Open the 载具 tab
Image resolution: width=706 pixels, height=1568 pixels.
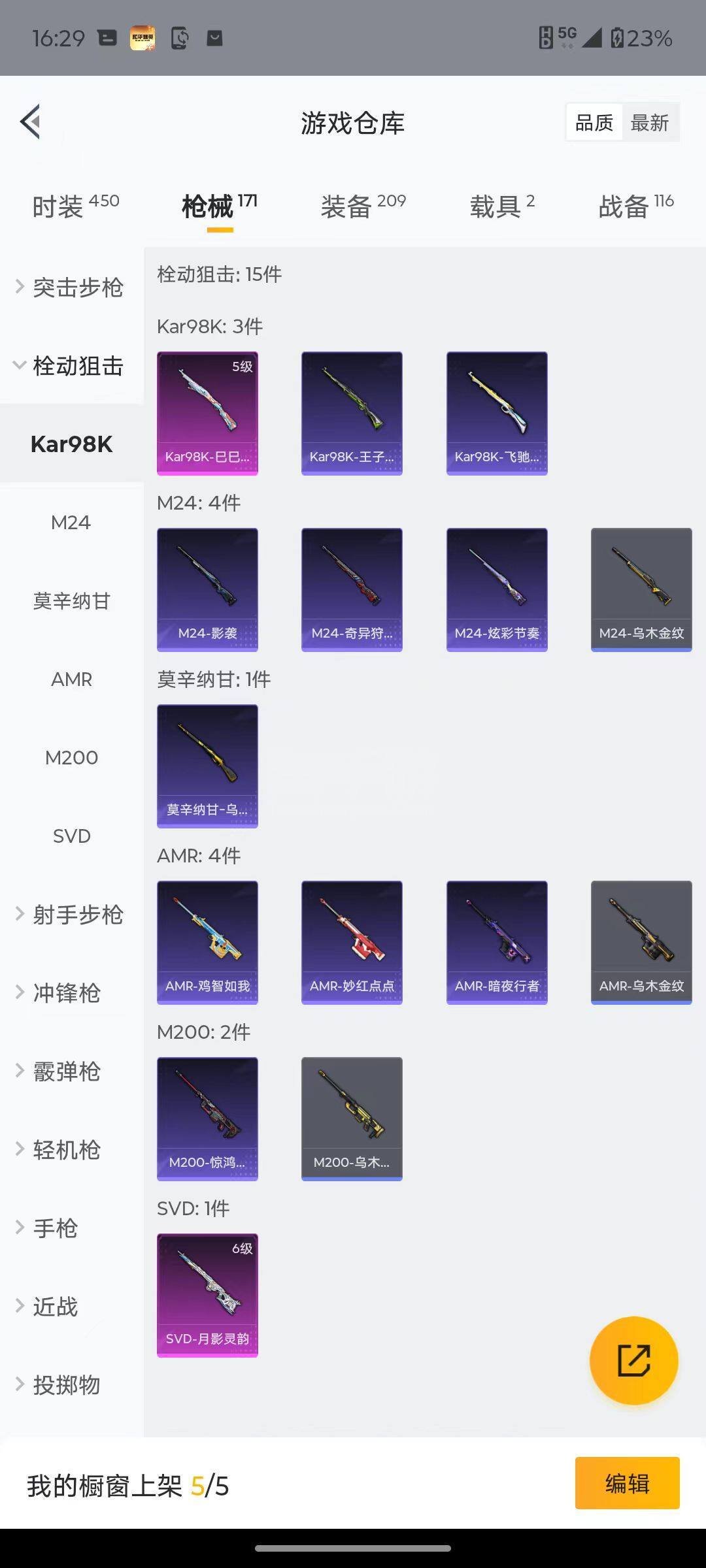[x=501, y=206]
